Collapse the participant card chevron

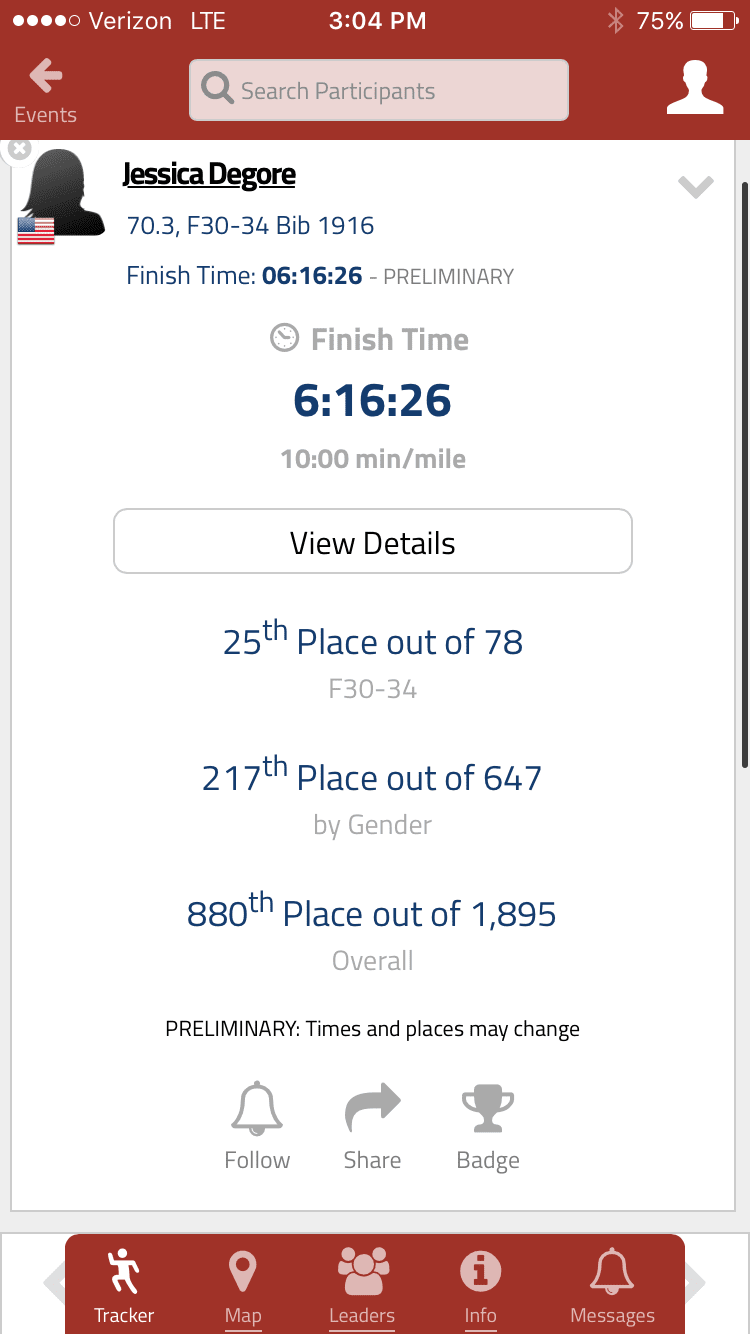coord(695,187)
